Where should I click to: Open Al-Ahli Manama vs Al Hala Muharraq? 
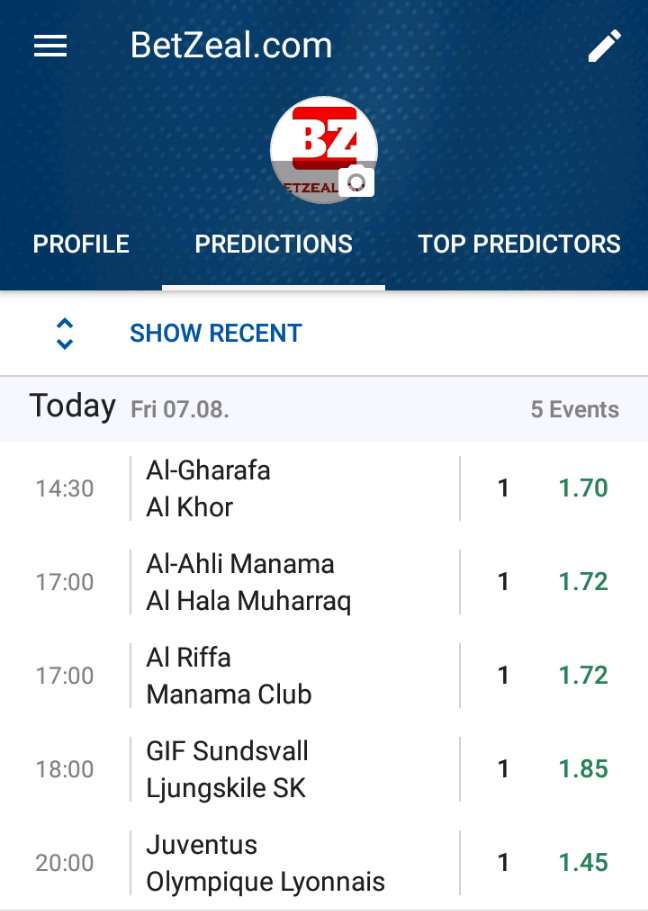295,582
